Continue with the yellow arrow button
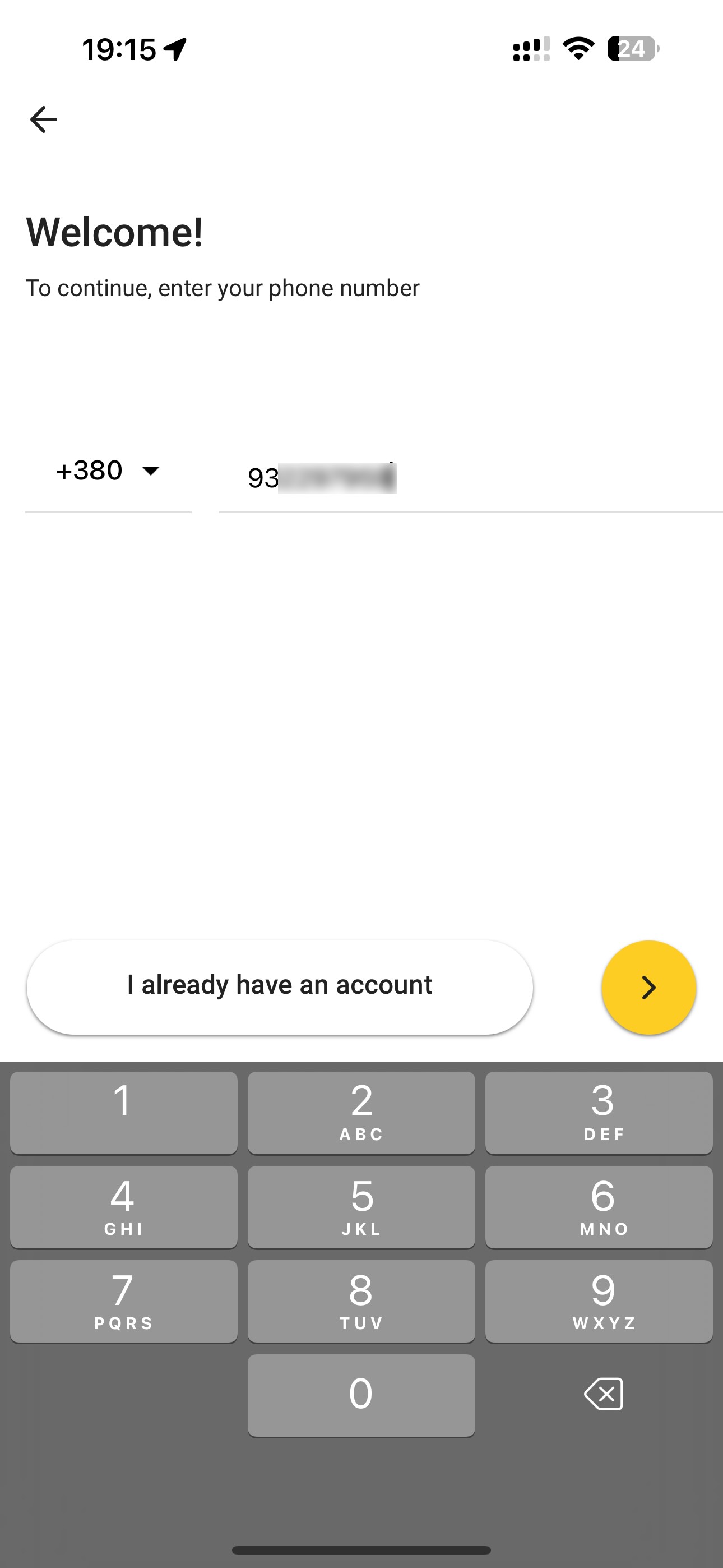Image resolution: width=723 pixels, height=1568 pixels. (x=649, y=986)
